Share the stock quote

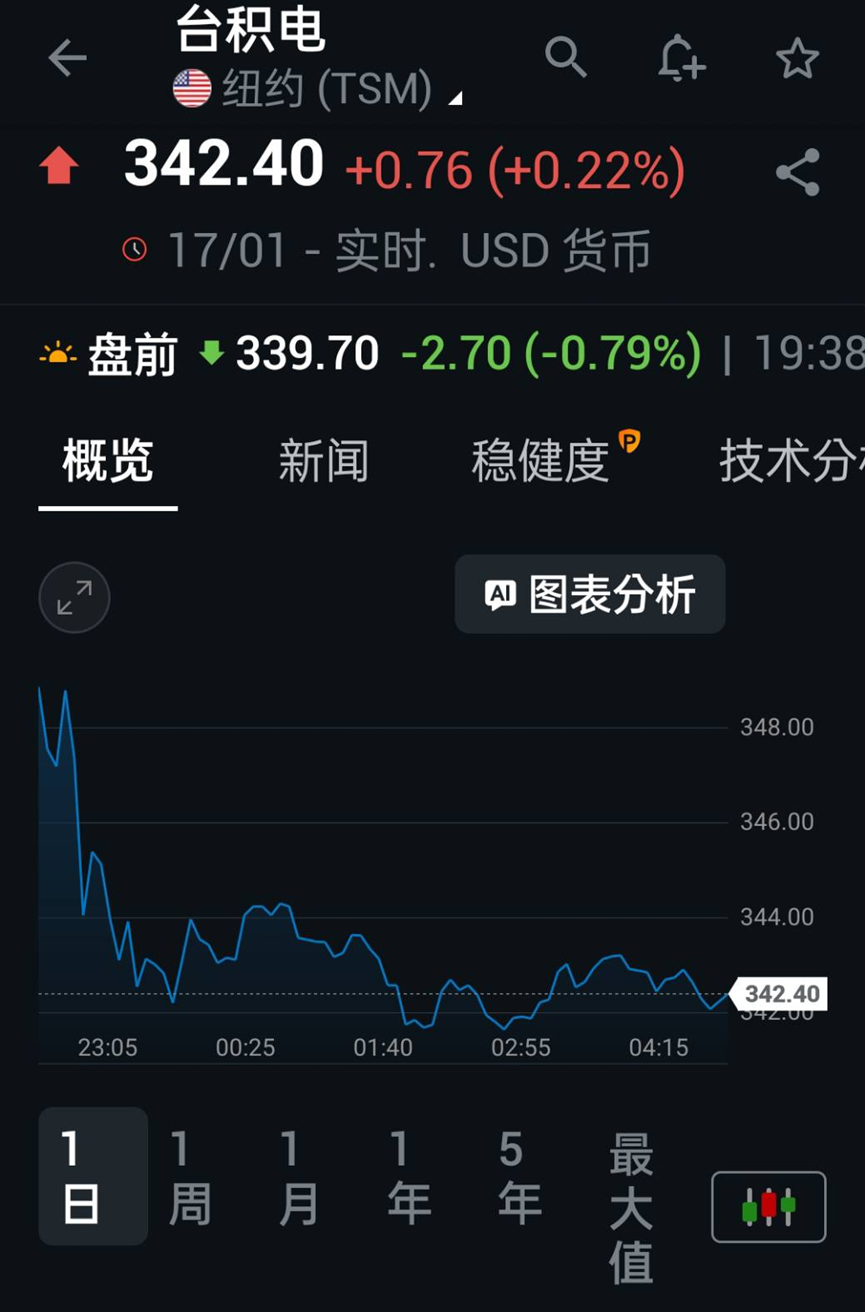tap(795, 172)
